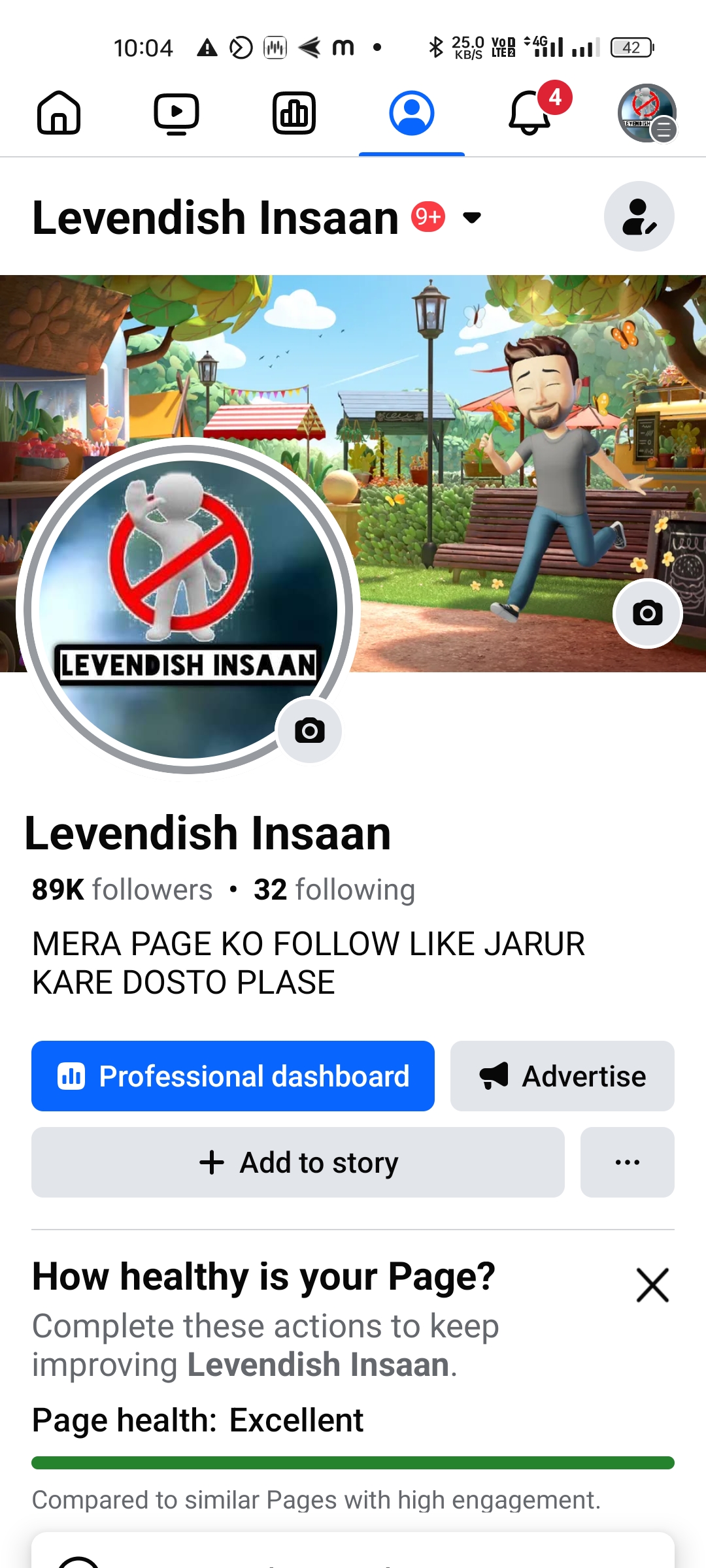Select the Profile tab
Viewport: 706px width, 1568px height.
coord(412,113)
